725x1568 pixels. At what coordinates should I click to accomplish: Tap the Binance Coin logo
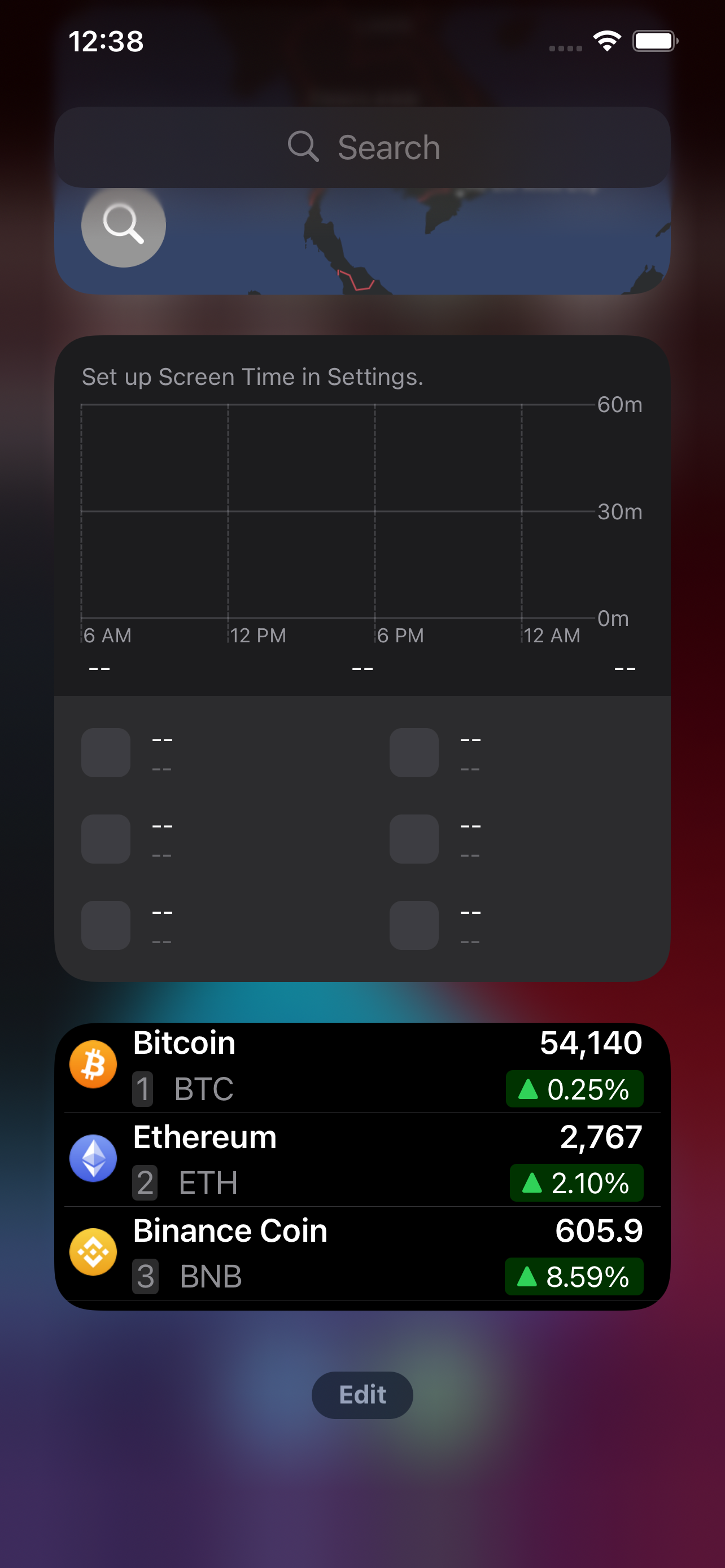pos(93,1252)
